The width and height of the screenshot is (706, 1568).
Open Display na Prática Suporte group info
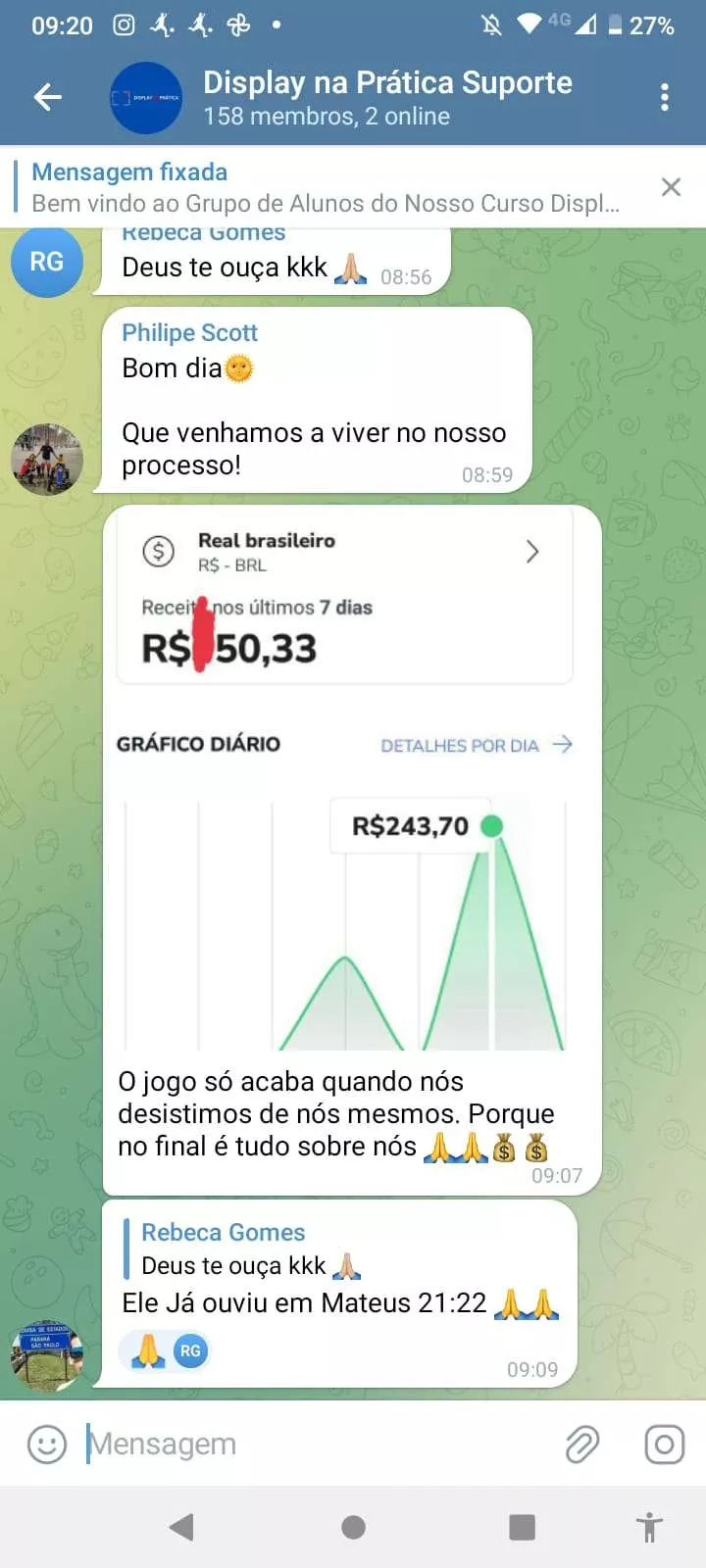386,97
